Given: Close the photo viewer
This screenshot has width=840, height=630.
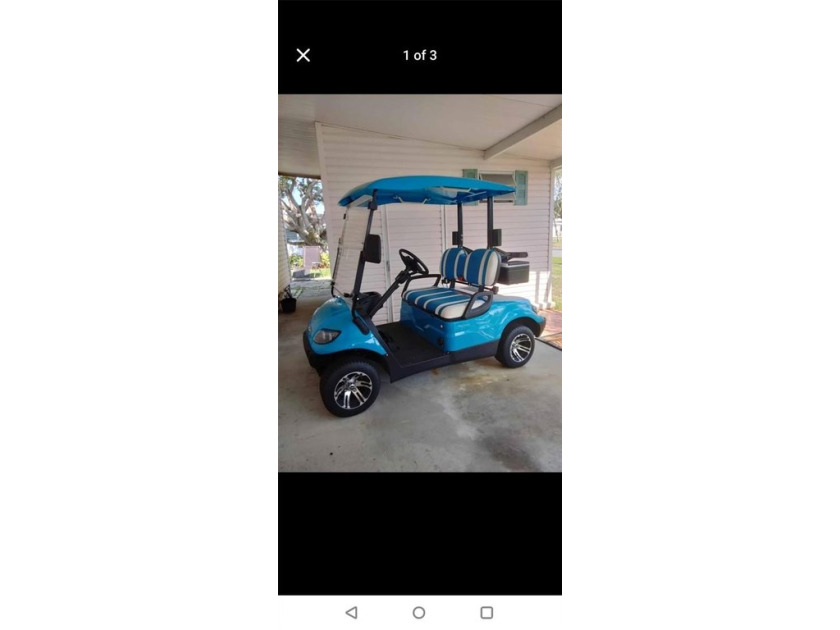Looking at the screenshot, I should [x=303, y=56].
